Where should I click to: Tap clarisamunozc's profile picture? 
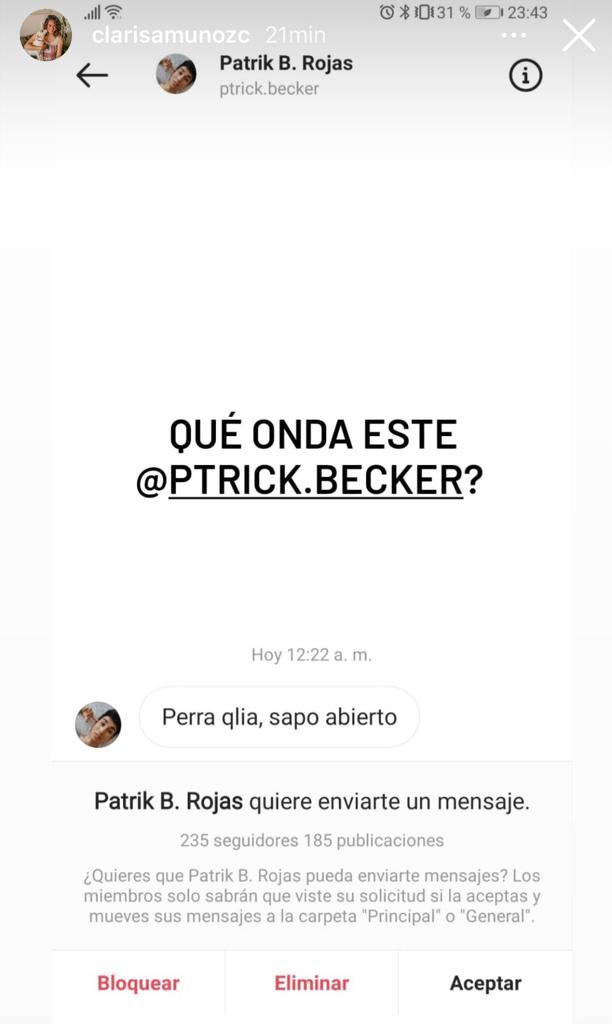click(46, 35)
